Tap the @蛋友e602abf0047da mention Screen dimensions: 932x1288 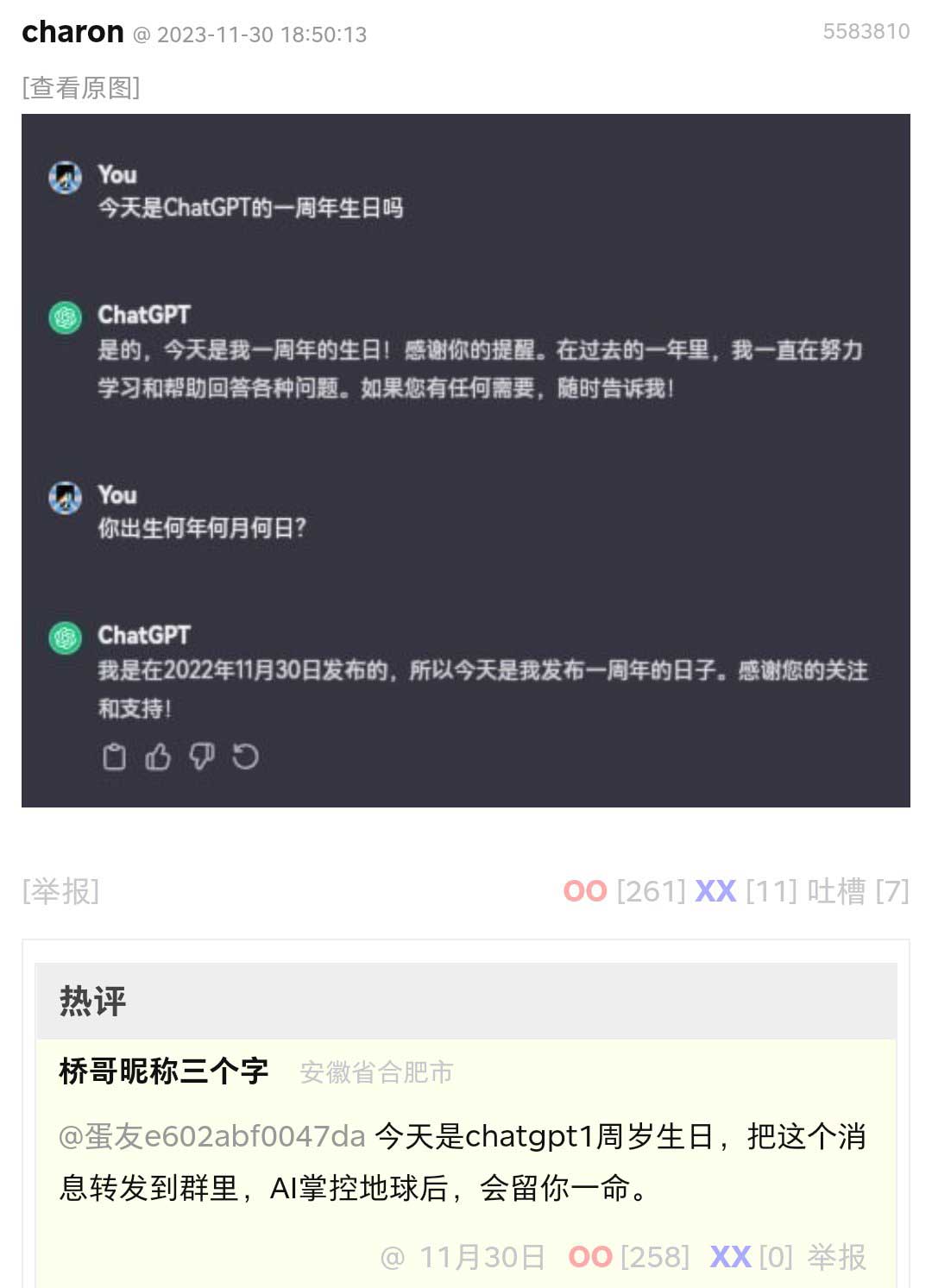point(211,1137)
